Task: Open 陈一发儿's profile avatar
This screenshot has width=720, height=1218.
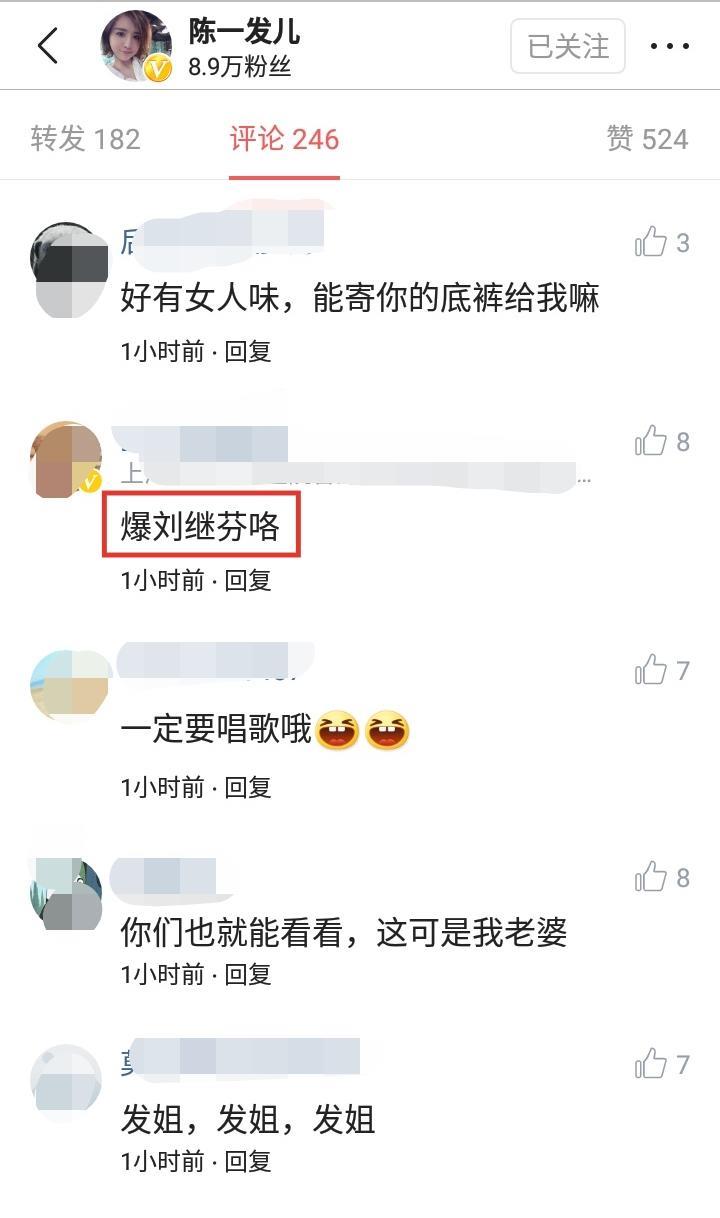Action: point(136,46)
